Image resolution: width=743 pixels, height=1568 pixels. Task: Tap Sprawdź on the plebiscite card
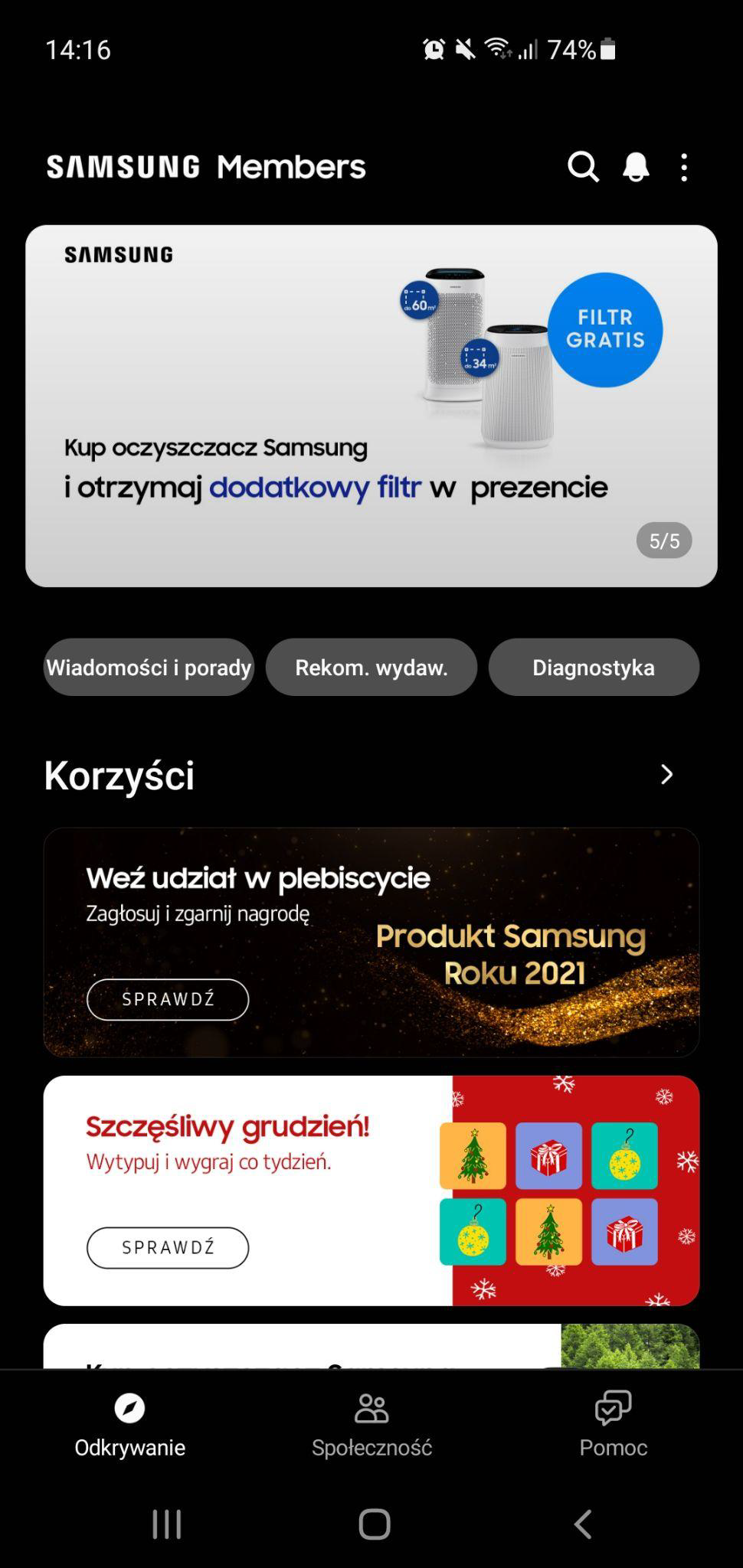point(168,999)
